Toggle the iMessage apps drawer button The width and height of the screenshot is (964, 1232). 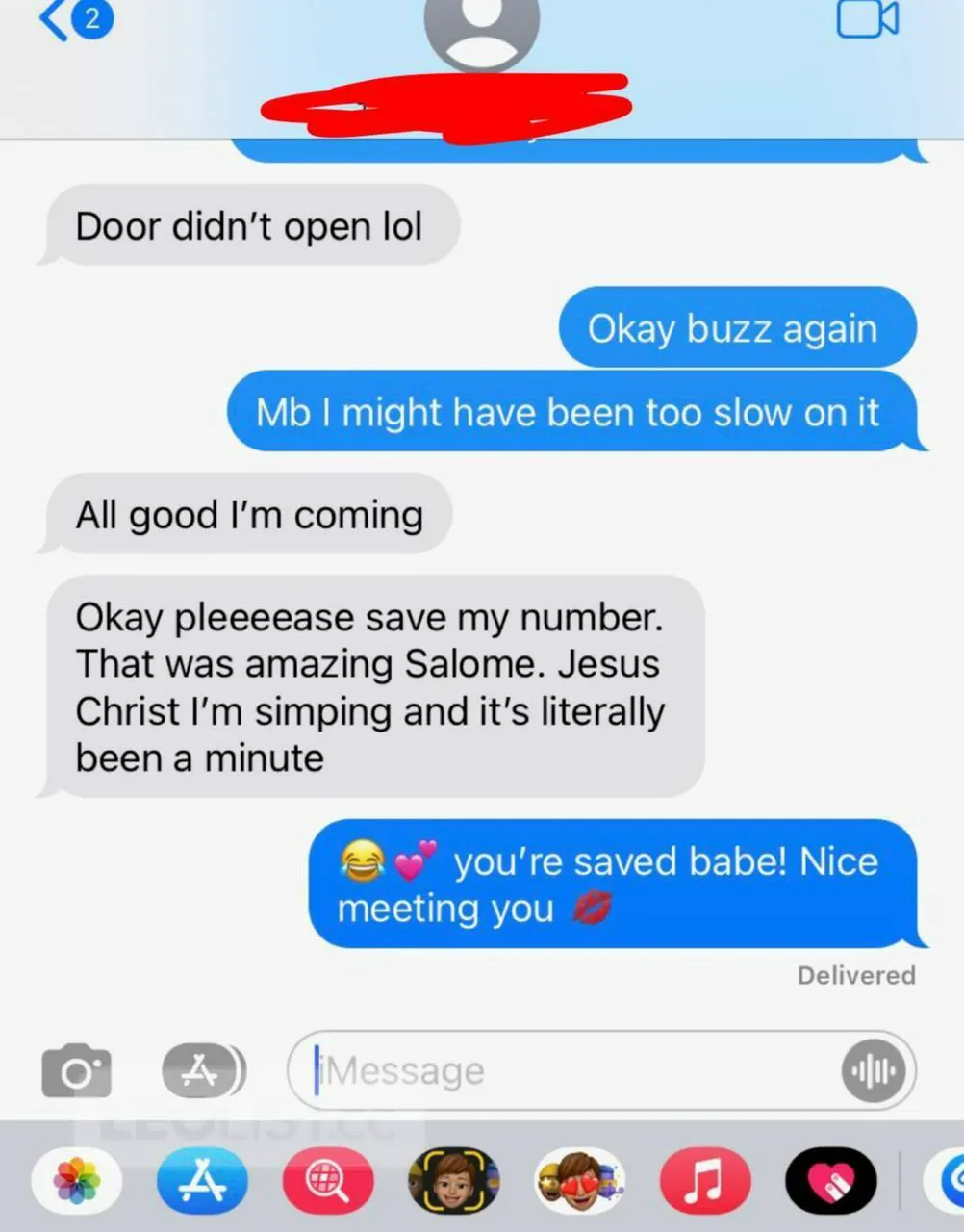click(x=203, y=1070)
